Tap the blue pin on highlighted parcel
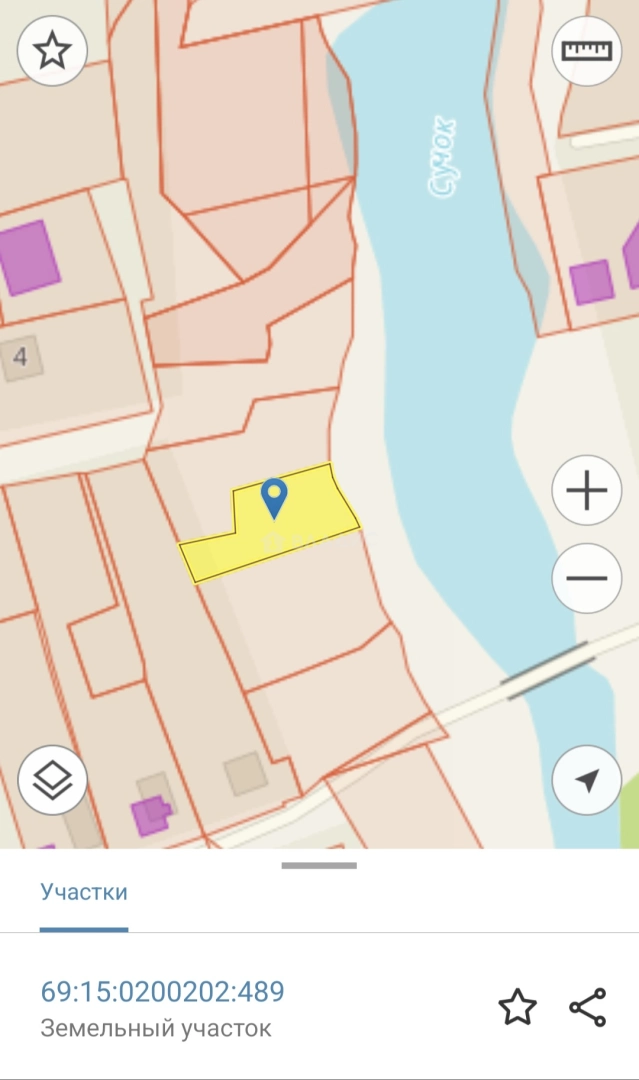Viewport: 639px width, 1080px height. click(273, 497)
